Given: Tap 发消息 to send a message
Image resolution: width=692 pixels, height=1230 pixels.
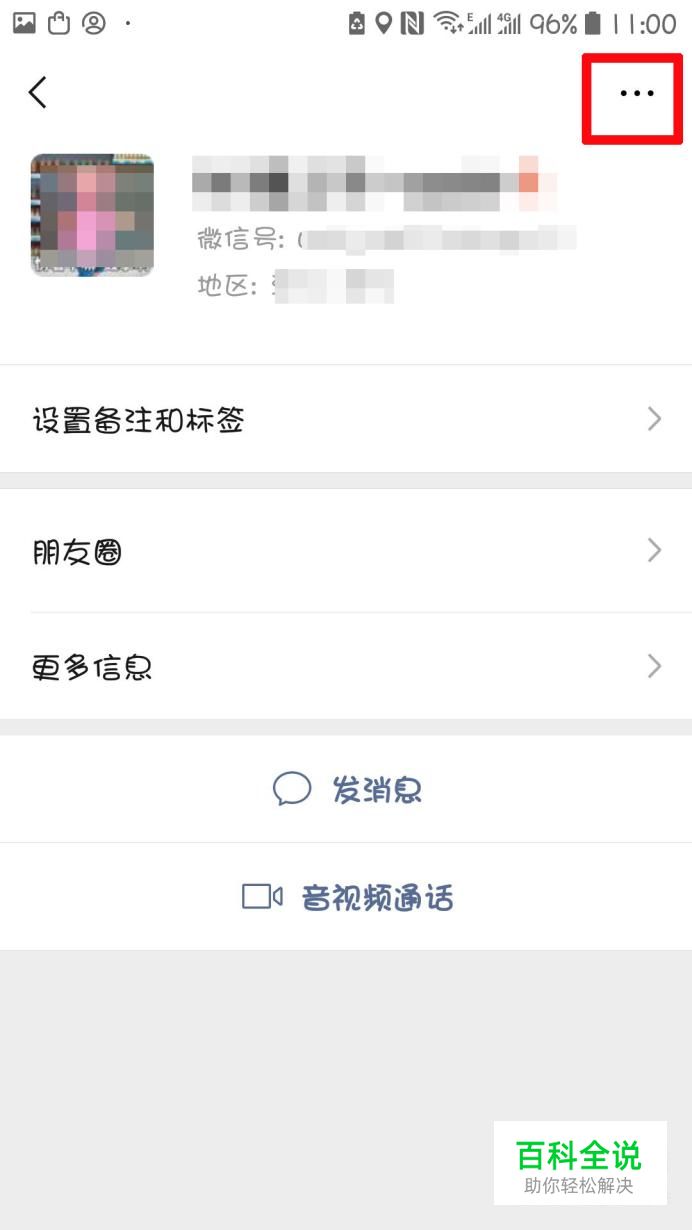Looking at the screenshot, I should point(346,790).
